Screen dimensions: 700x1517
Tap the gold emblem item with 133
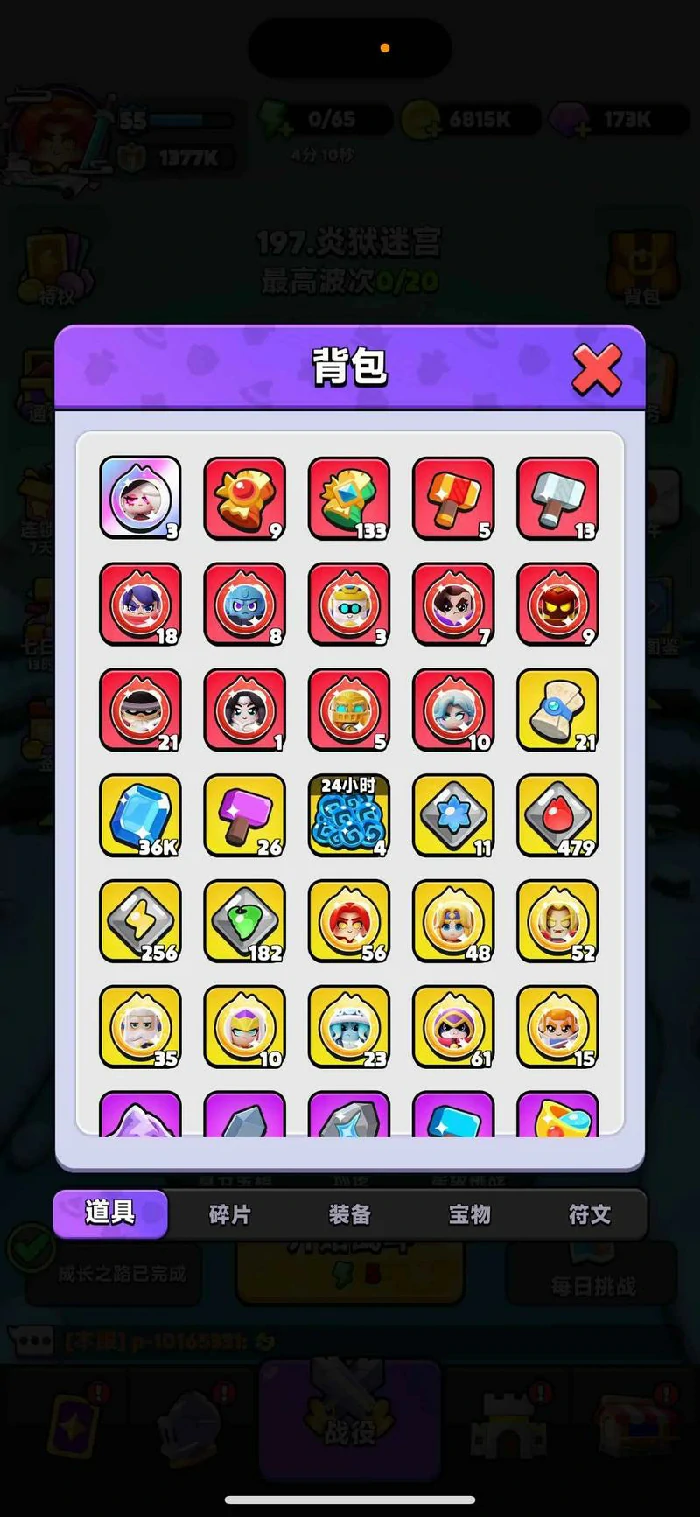(x=349, y=498)
